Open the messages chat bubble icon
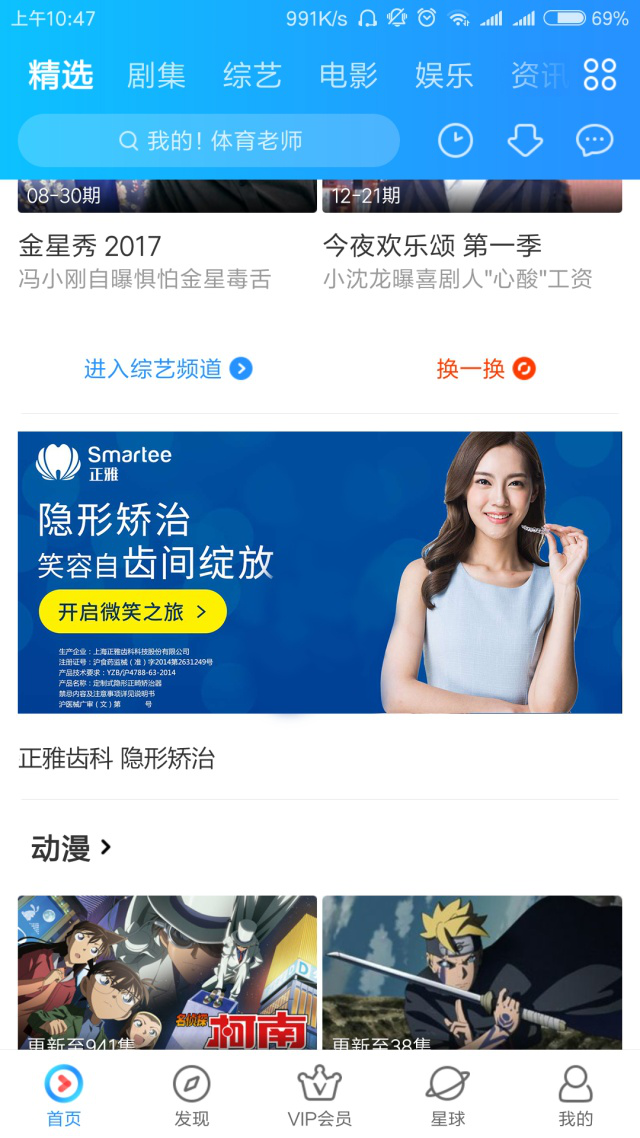This screenshot has height=1138, width=640. click(594, 141)
